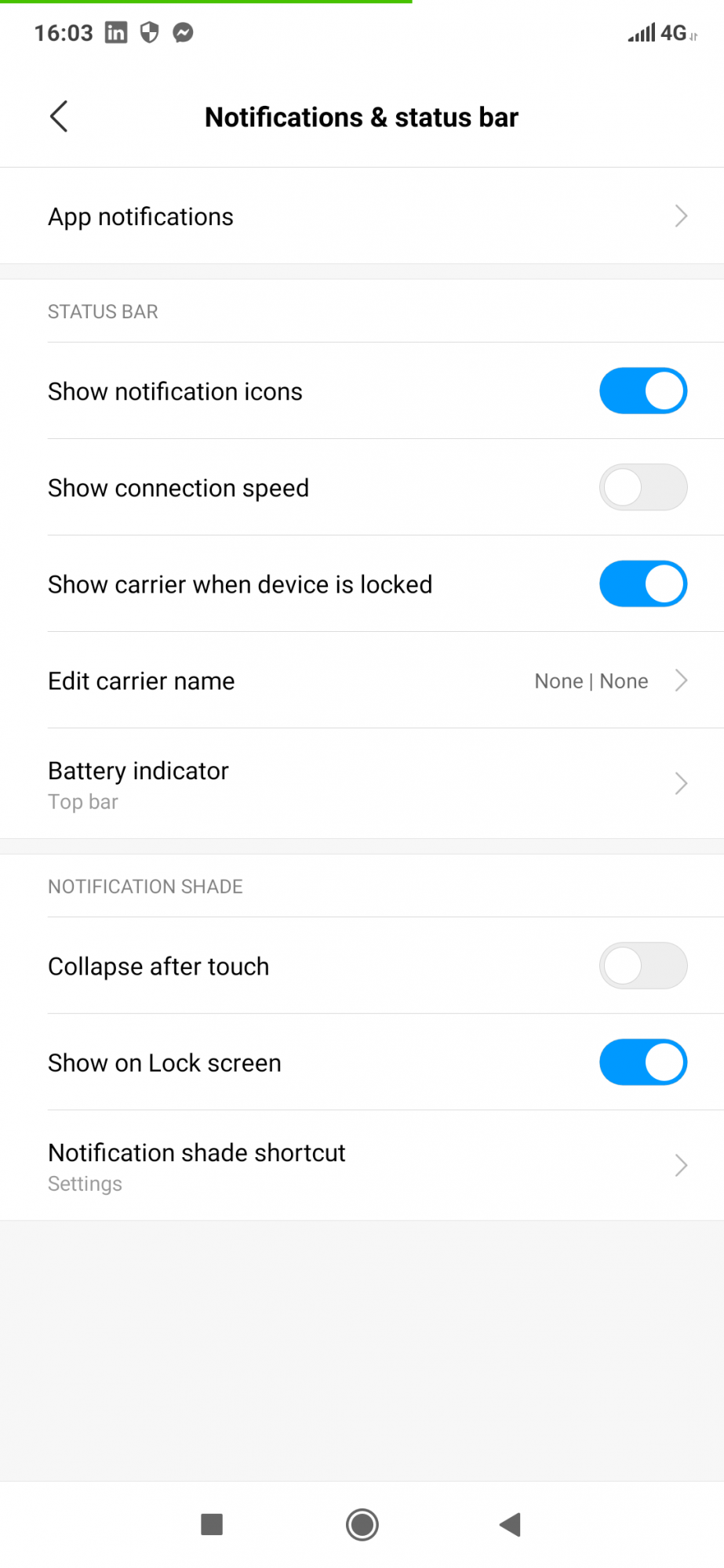
Task: Open Battery indicator options
Action: click(362, 784)
